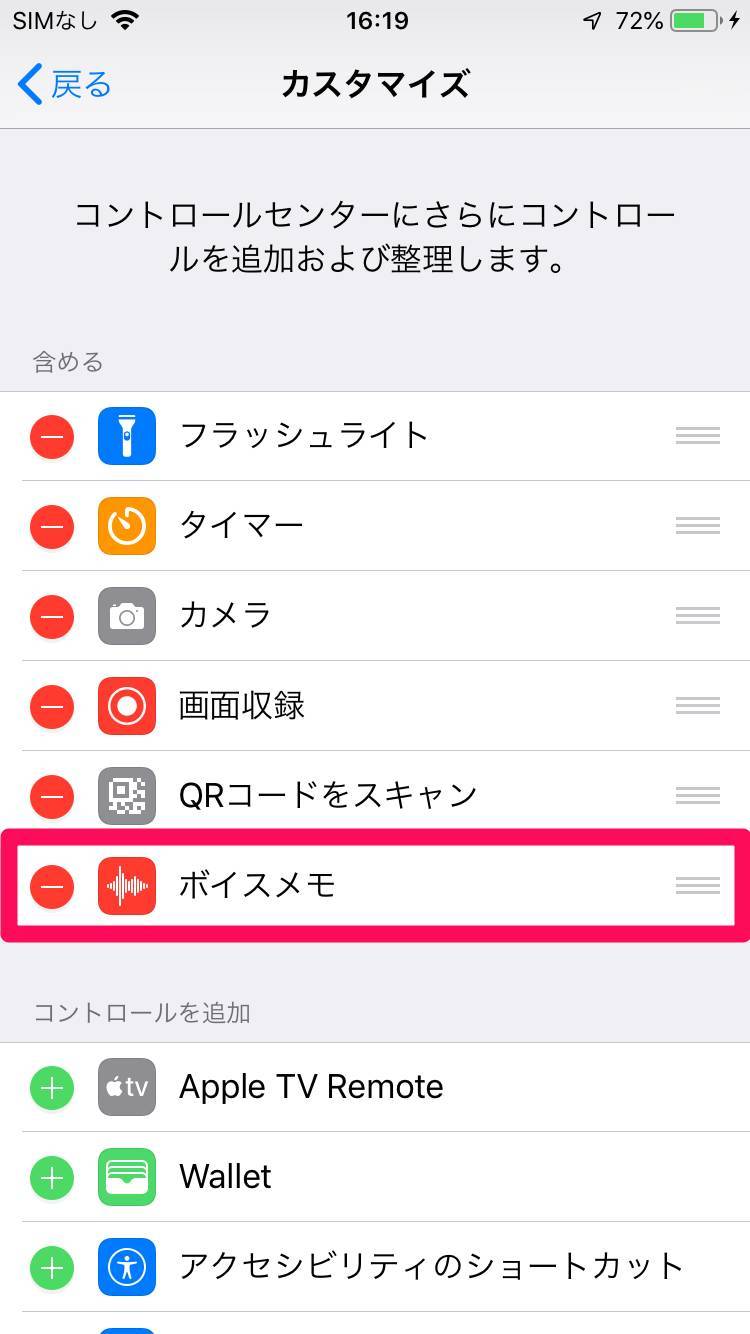Remove フラッシュライト from included controls
This screenshot has height=1334, width=750.
[52, 436]
